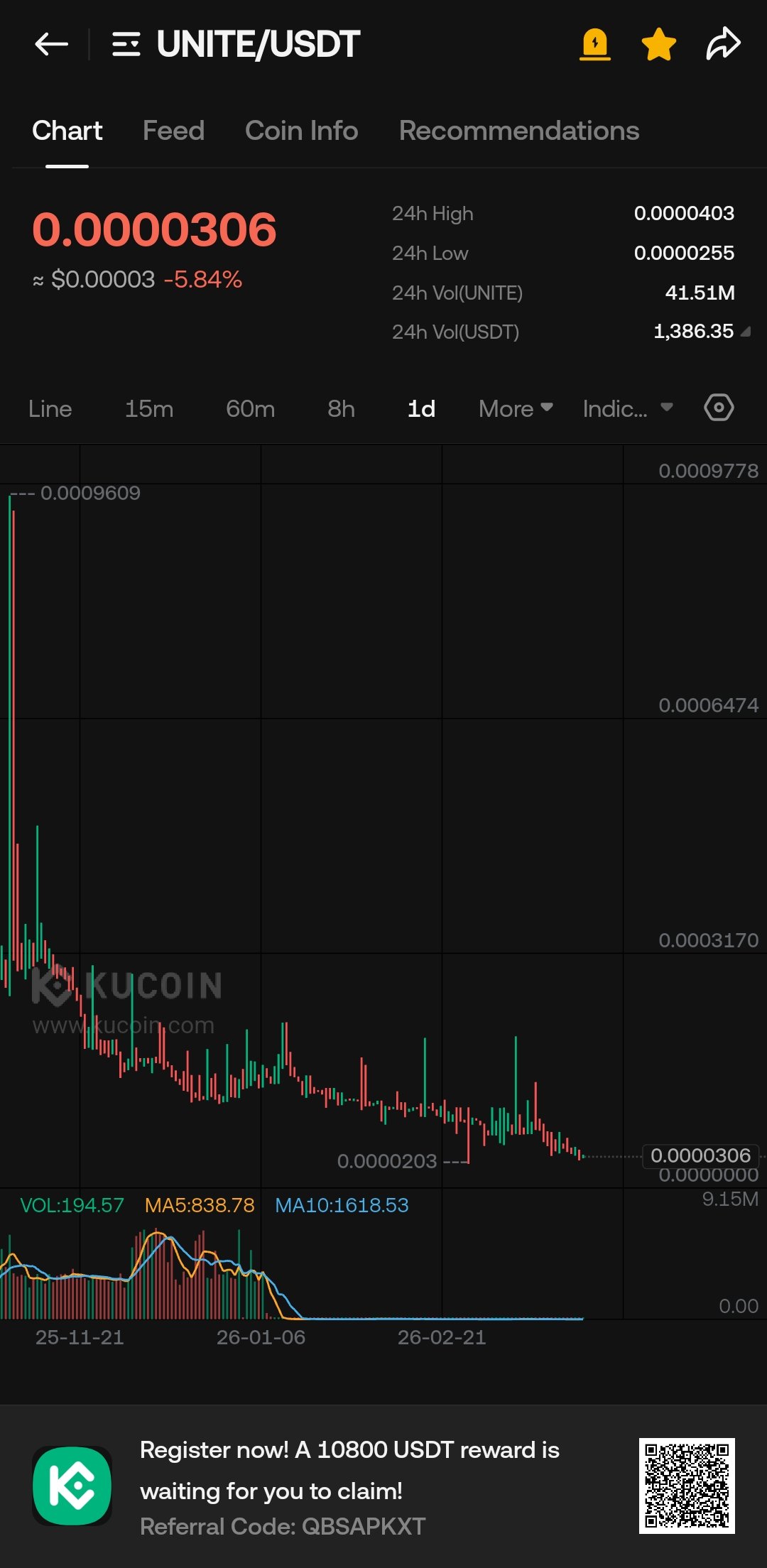Expand 24h Vol(USDT) details arrow
The height and width of the screenshot is (1568, 767).
click(x=745, y=332)
